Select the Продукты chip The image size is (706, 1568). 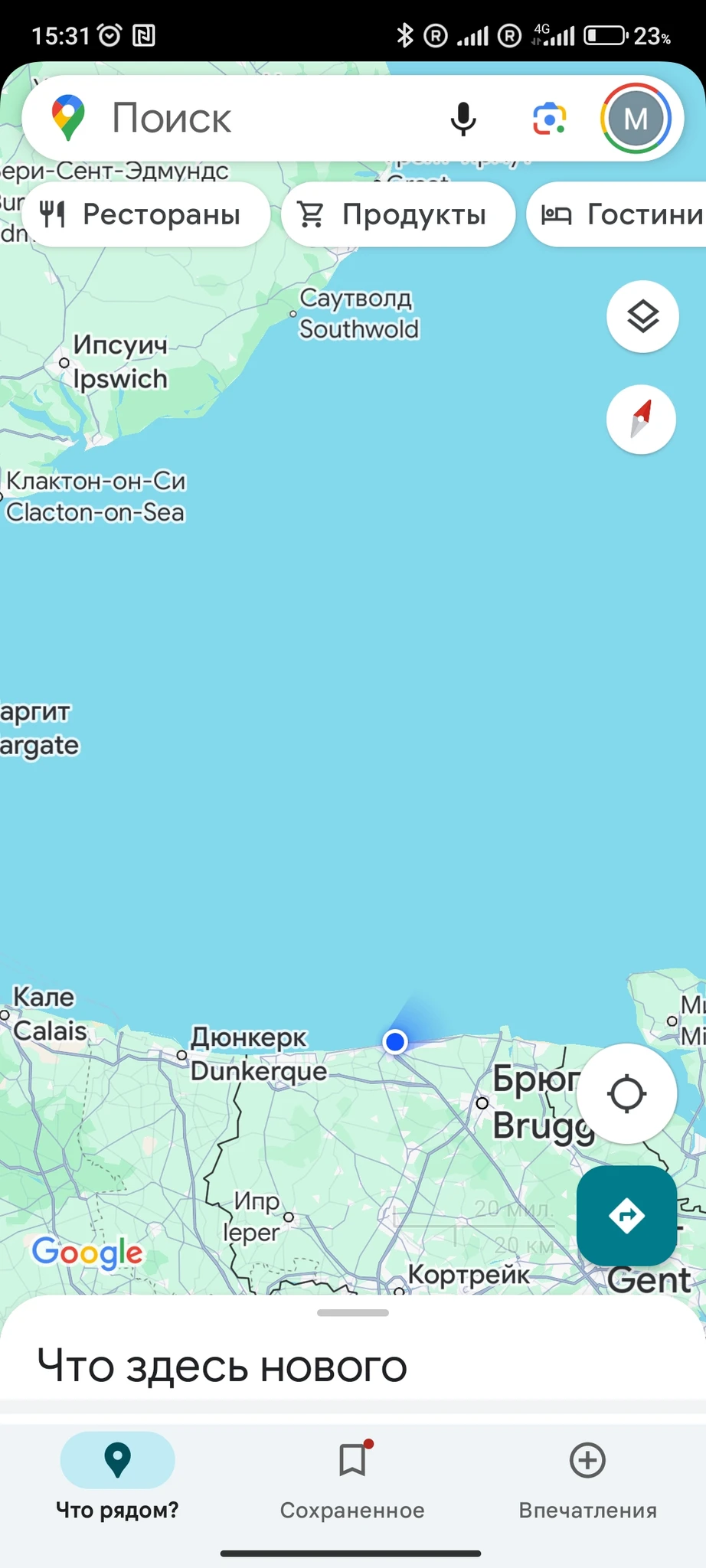click(397, 214)
